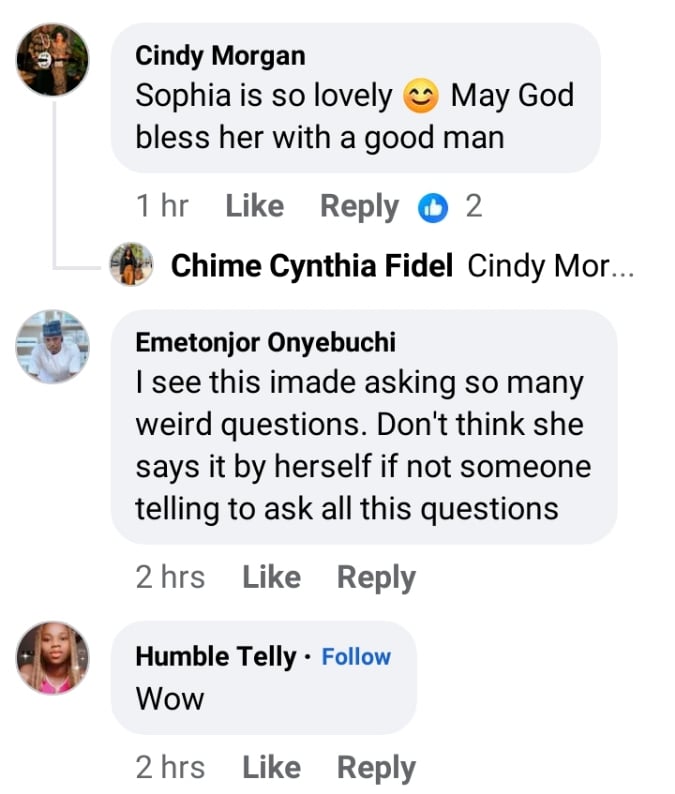Reply to Emetonjor Onyebuchi's comment
Screen dimensions: 675x794
[376, 577]
